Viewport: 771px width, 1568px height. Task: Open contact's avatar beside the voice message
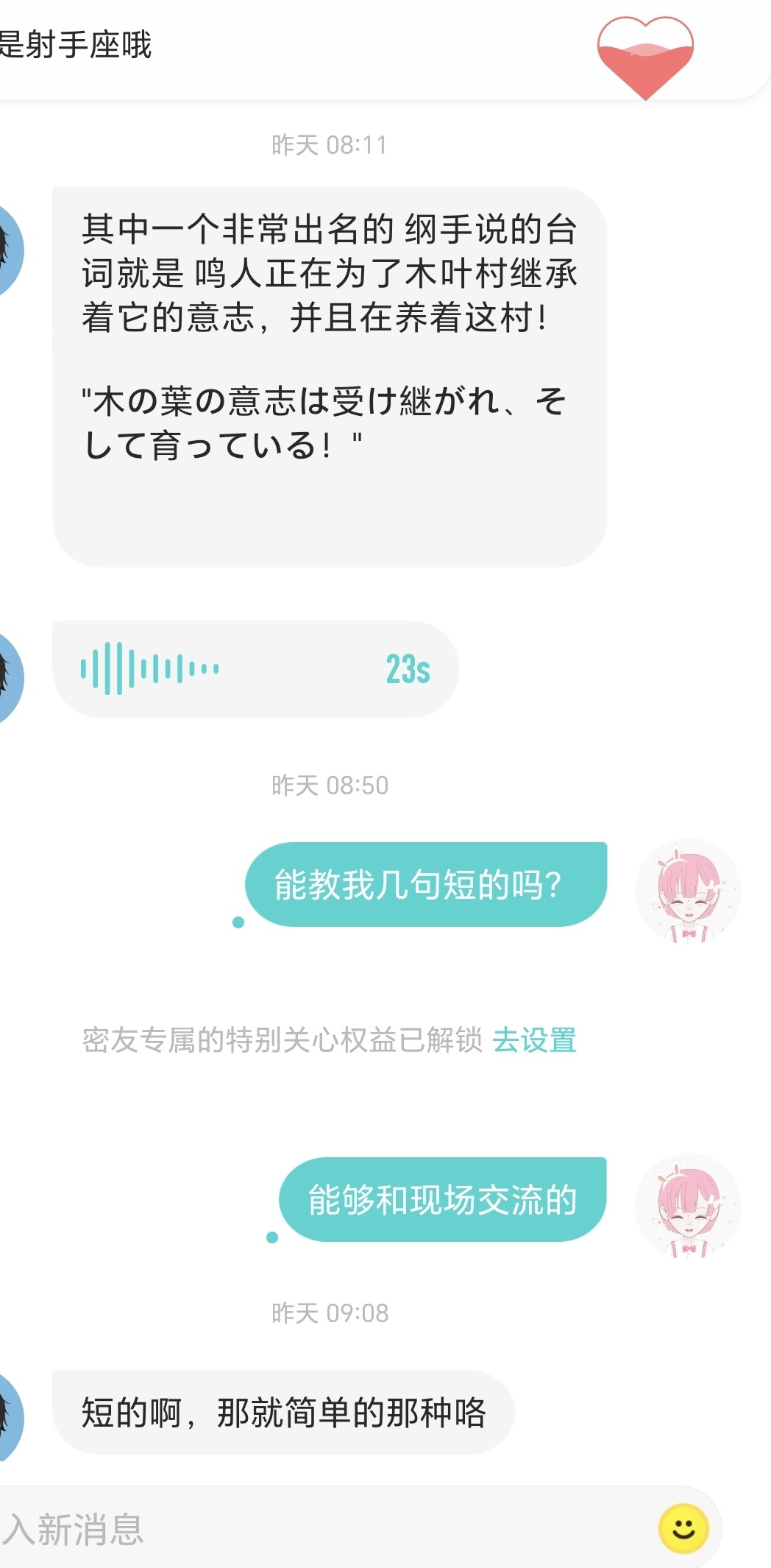tap(9, 677)
